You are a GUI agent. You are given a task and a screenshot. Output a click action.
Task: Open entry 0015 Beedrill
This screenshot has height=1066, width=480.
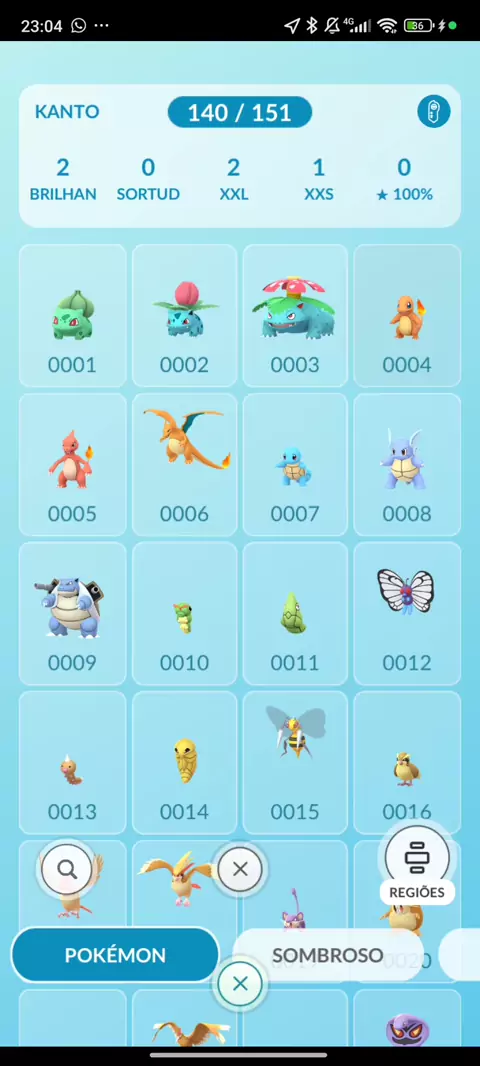coord(294,762)
